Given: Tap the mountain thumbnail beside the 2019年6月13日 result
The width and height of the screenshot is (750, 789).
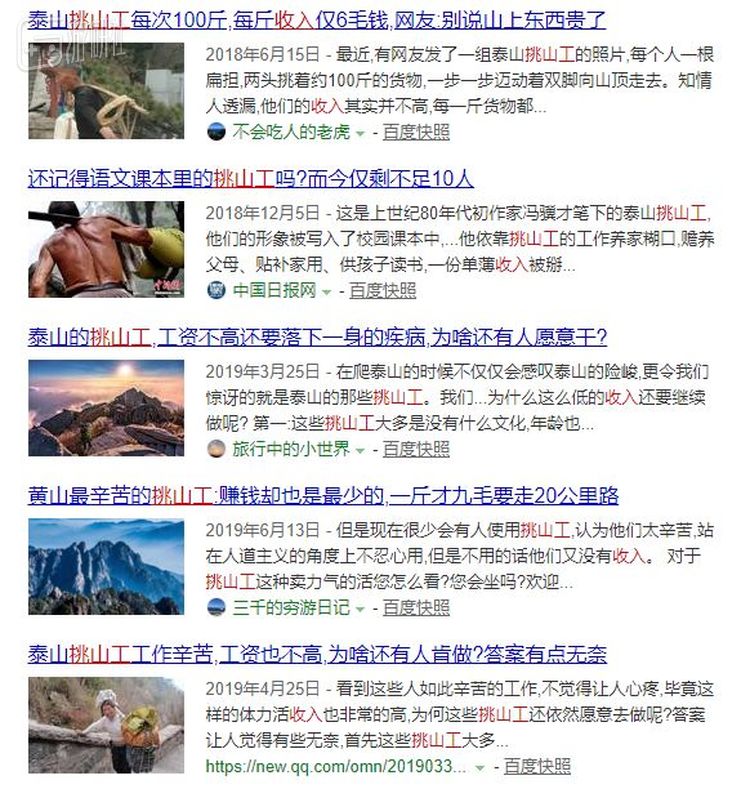Looking at the screenshot, I should coord(106,566).
